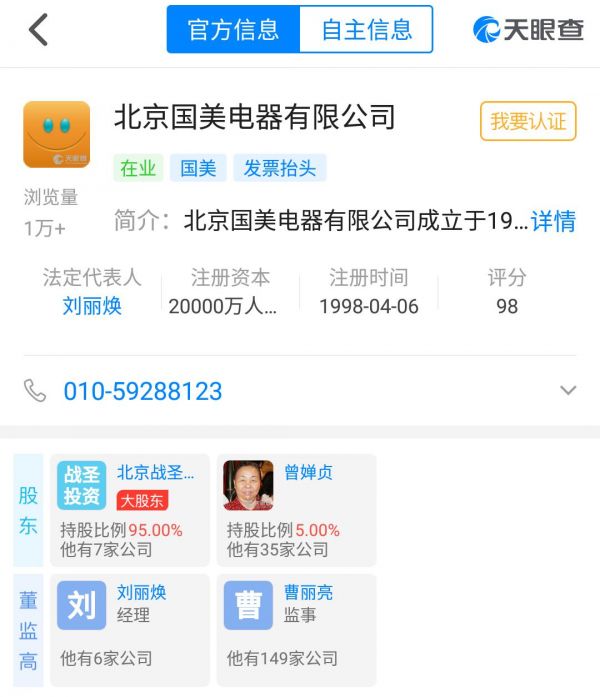Open the 国美 tag
600x697 pixels.
(x=198, y=168)
